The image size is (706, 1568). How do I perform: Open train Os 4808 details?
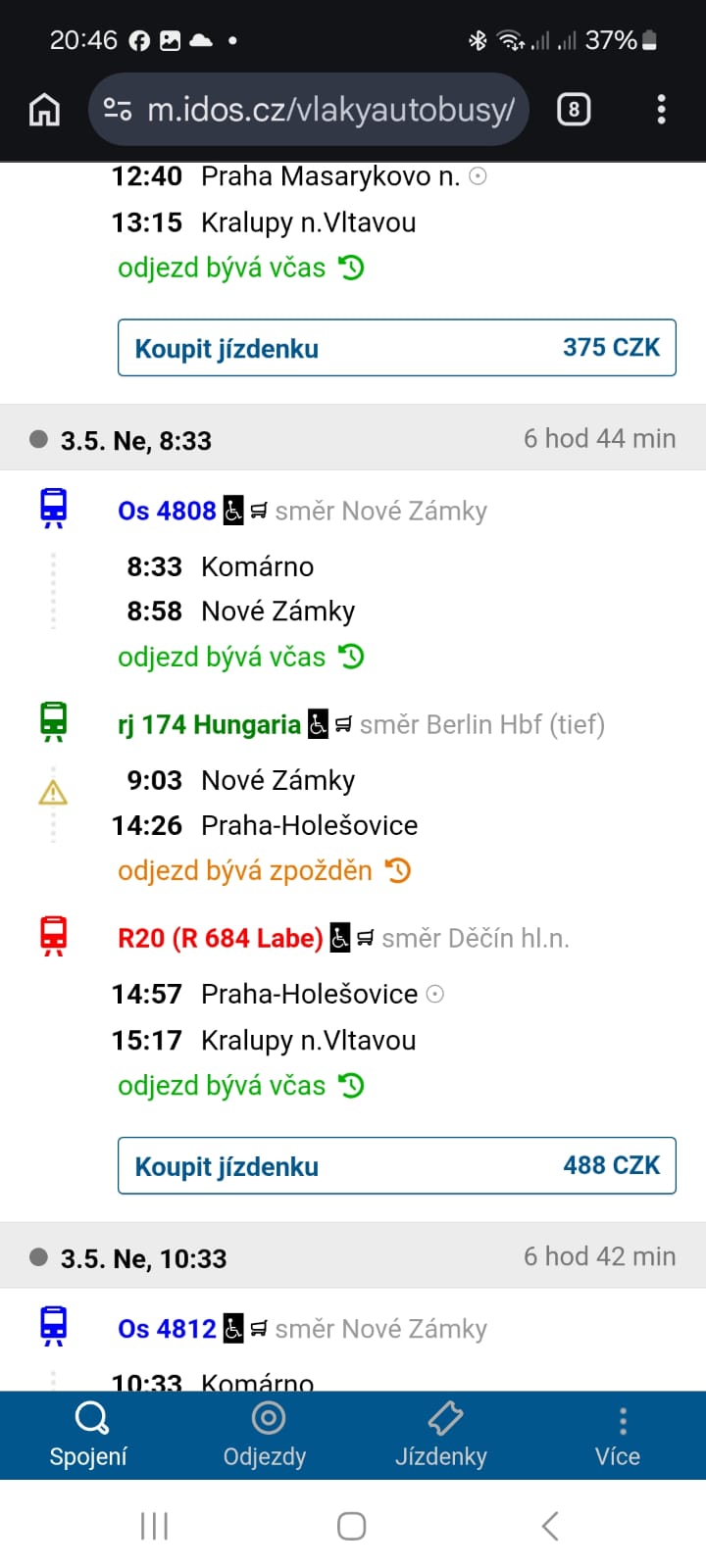coord(167,511)
